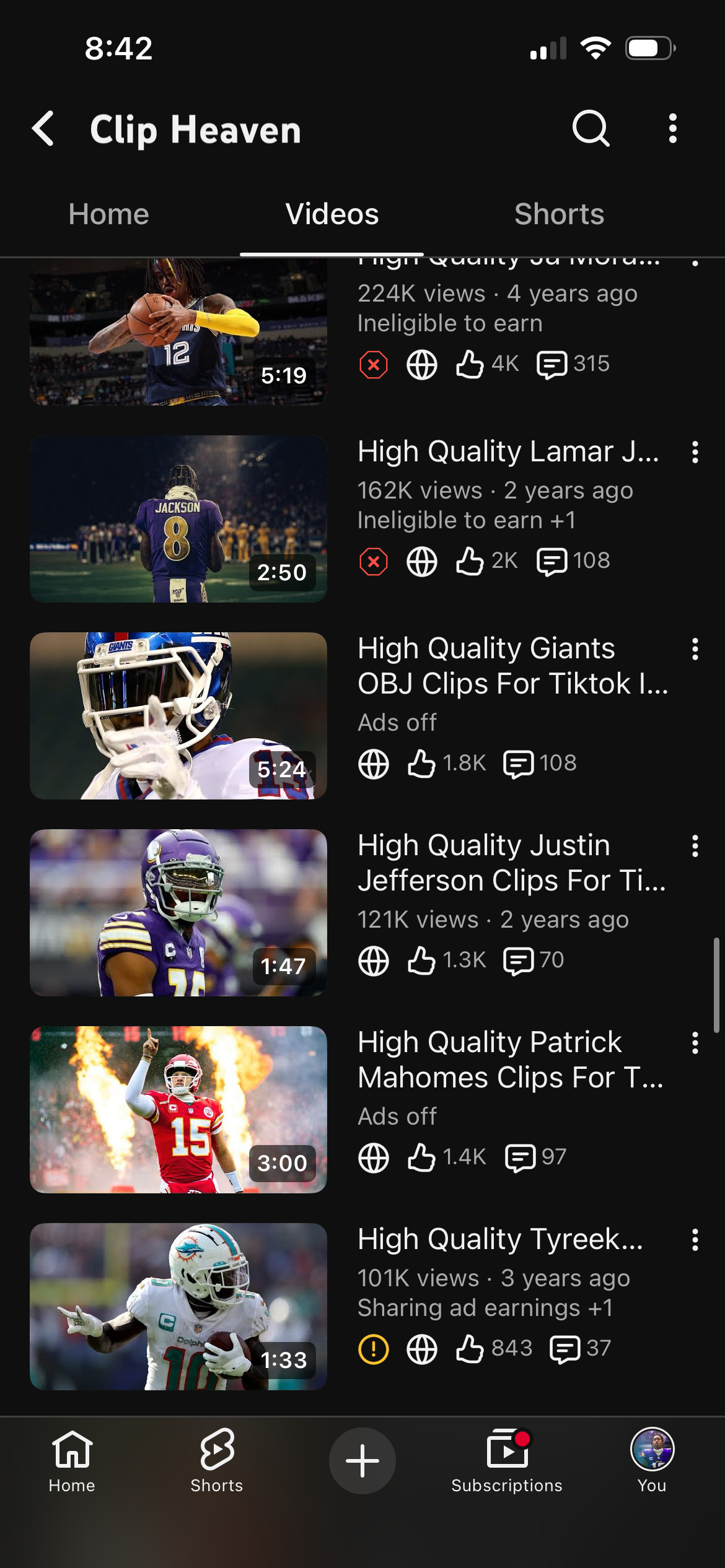Open options for the Tyreek video
This screenshot has height=1568, width=725.
point(695,1240)
